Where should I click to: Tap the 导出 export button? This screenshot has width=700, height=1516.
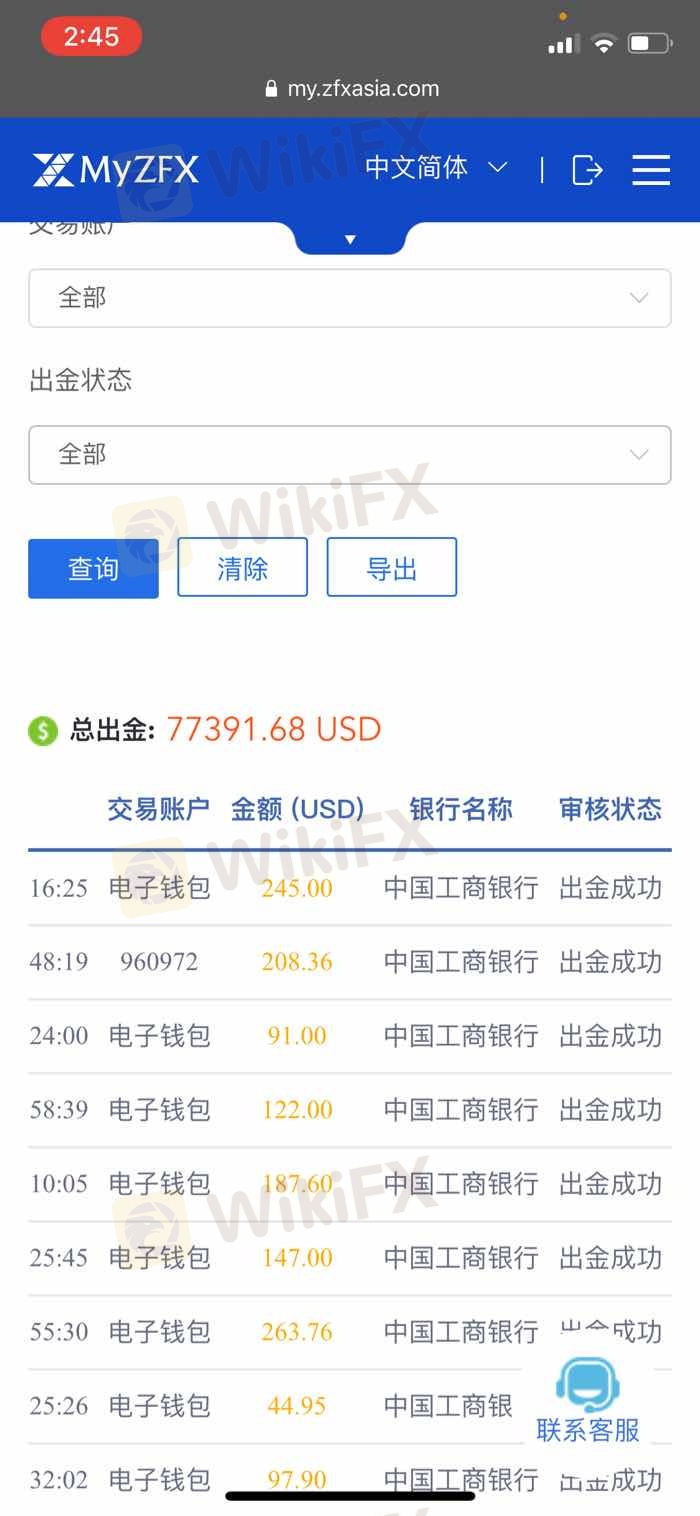coord(392,568)
